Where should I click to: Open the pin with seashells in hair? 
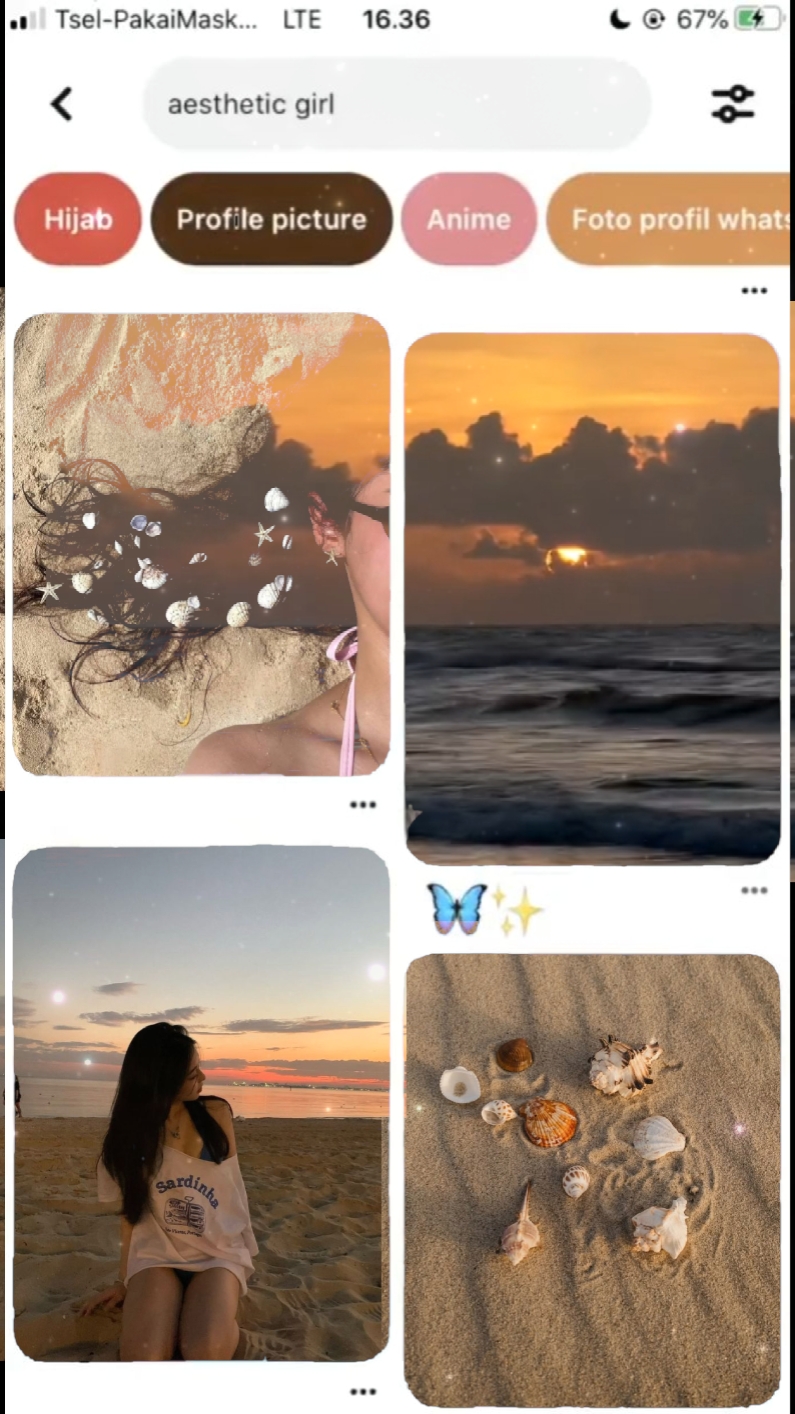pyautogui.click(x=201, y=544)
